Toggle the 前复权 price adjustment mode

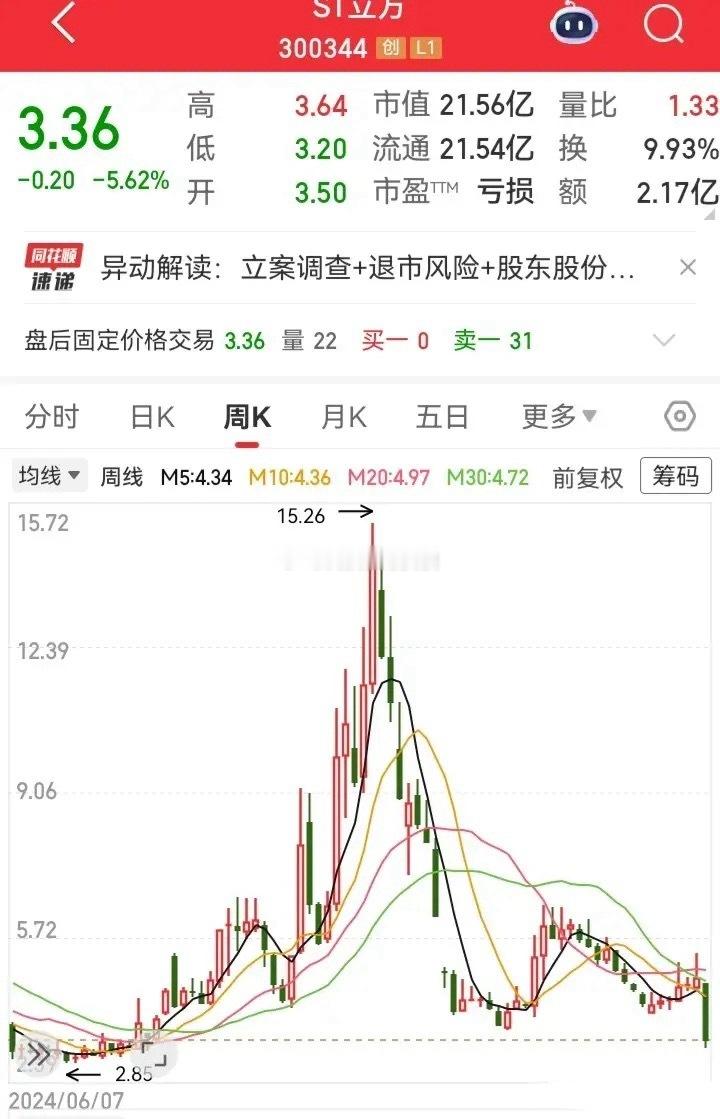[587, 477]
